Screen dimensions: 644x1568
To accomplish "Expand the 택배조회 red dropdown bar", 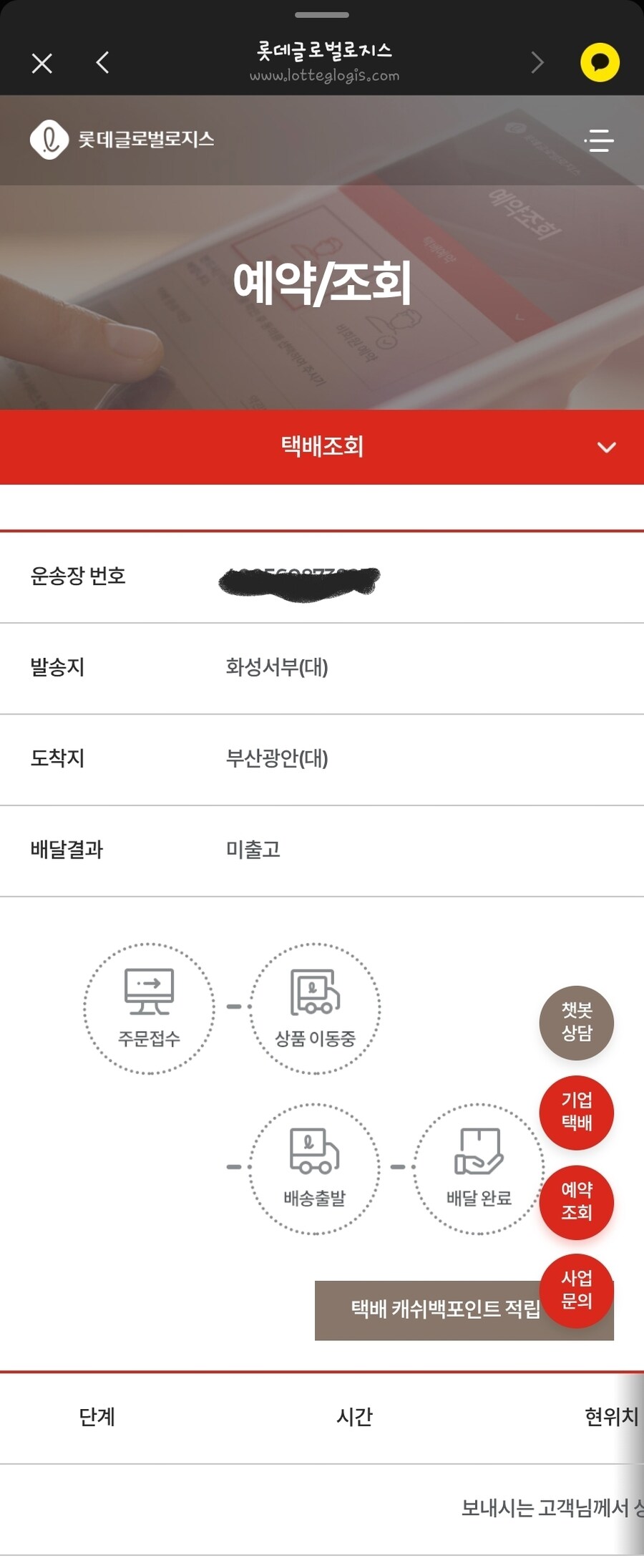I will coord(322,447).
